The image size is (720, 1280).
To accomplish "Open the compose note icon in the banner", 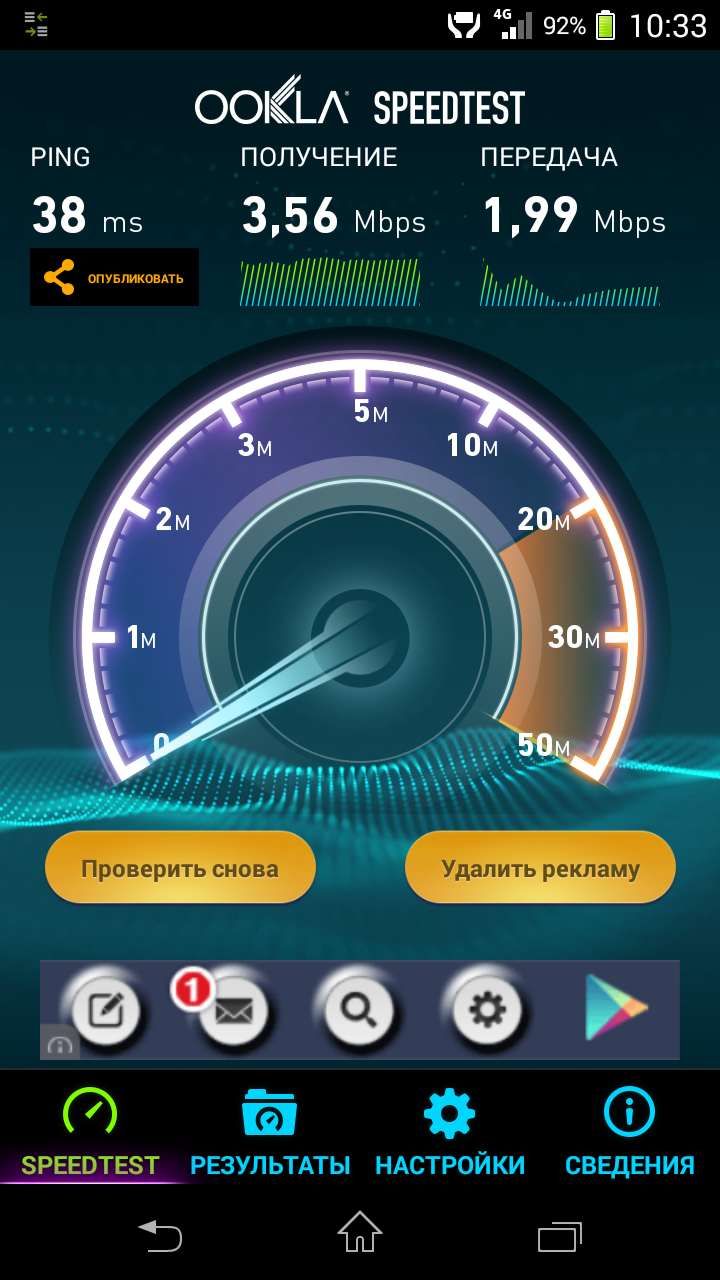I will (x=105, y=1011).
